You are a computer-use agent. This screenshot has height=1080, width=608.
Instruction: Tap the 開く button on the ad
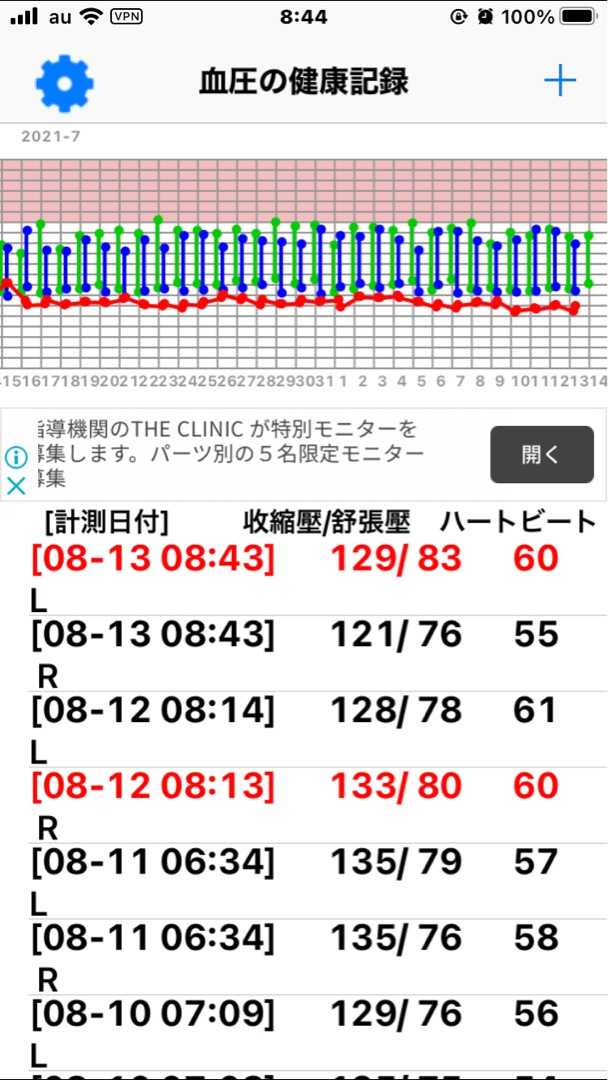click(x=542, y=455)
